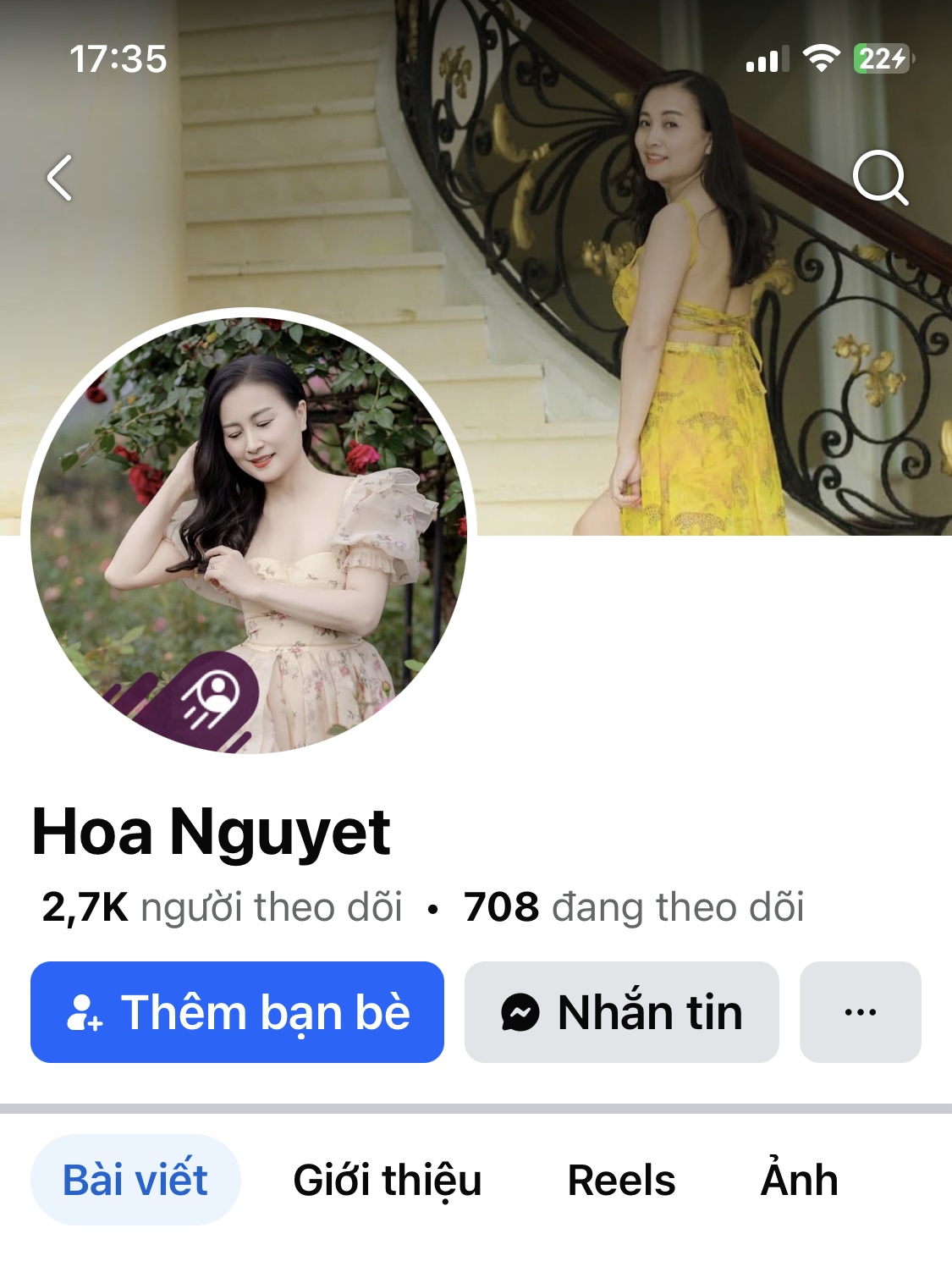Select the Giới thiệu tab
Screen dimensions: 952x1283
(x=387, y=1180)
